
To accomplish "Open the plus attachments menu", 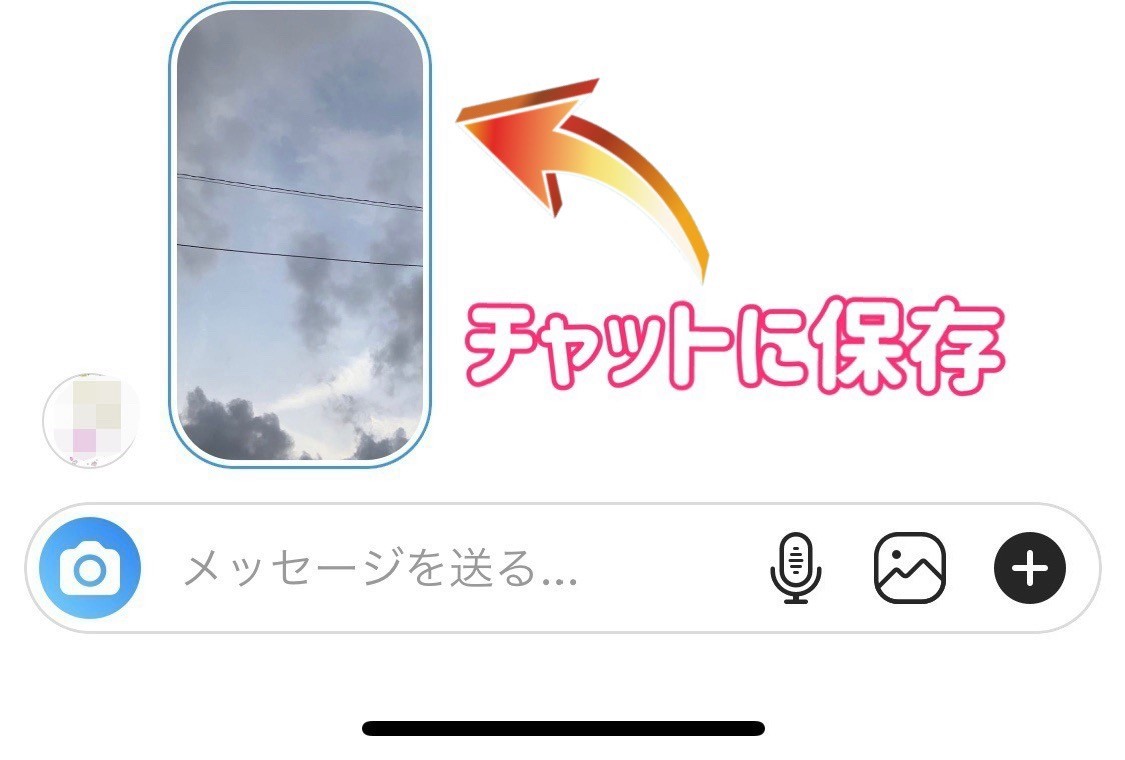I will tap(1030, 568).
